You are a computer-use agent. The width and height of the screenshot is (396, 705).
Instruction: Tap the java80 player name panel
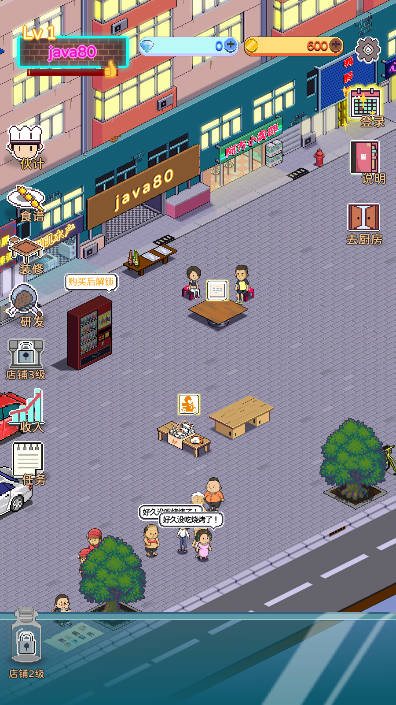click(x=73, y=52)
